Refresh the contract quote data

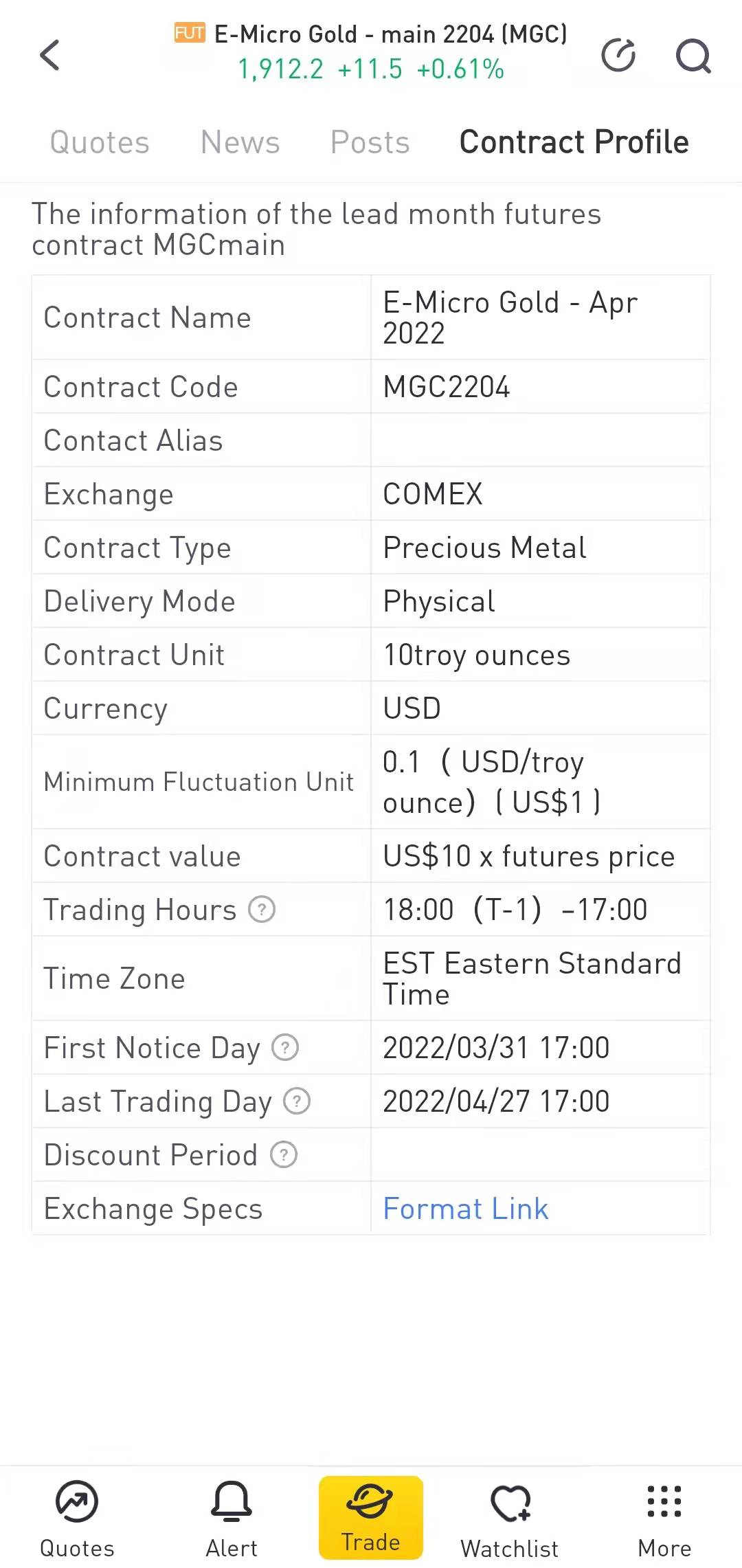click(618, 55)
